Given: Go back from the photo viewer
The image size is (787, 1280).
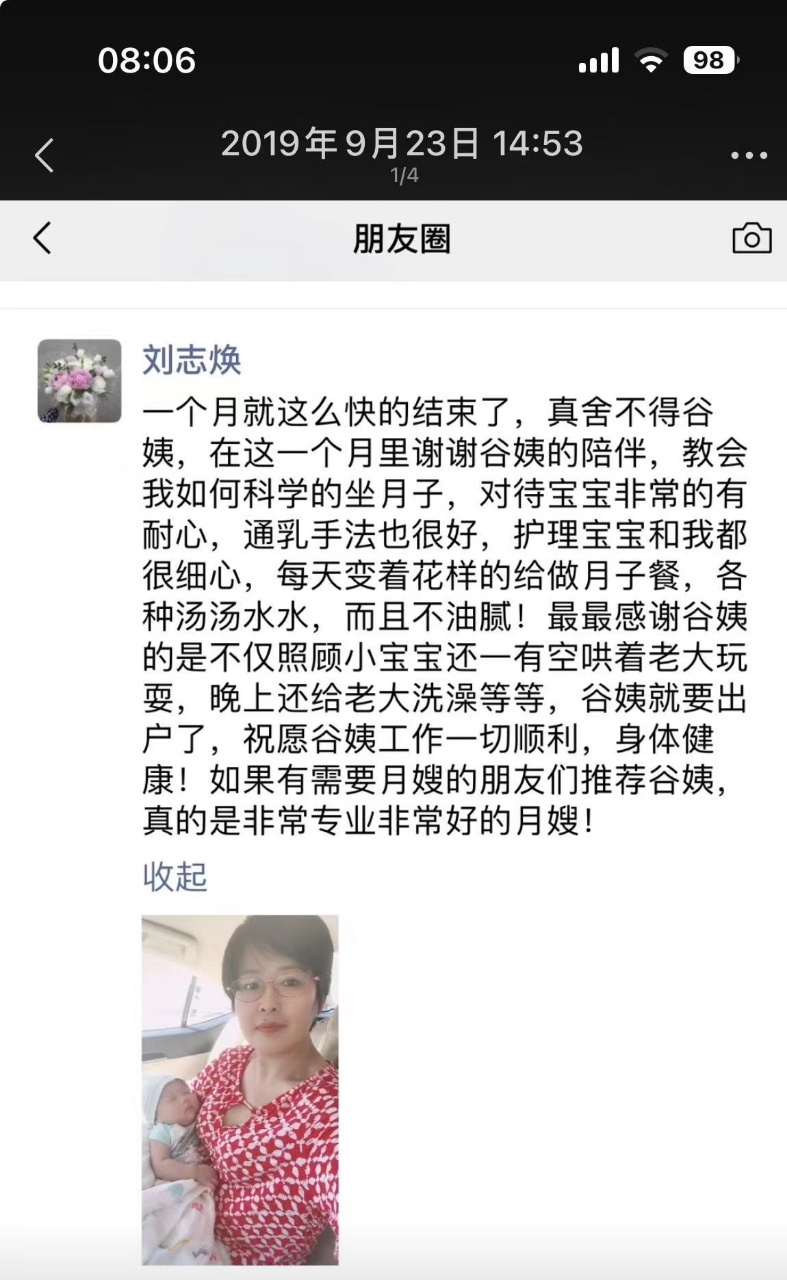Looking at the screenshot, I should coord(44,155).
